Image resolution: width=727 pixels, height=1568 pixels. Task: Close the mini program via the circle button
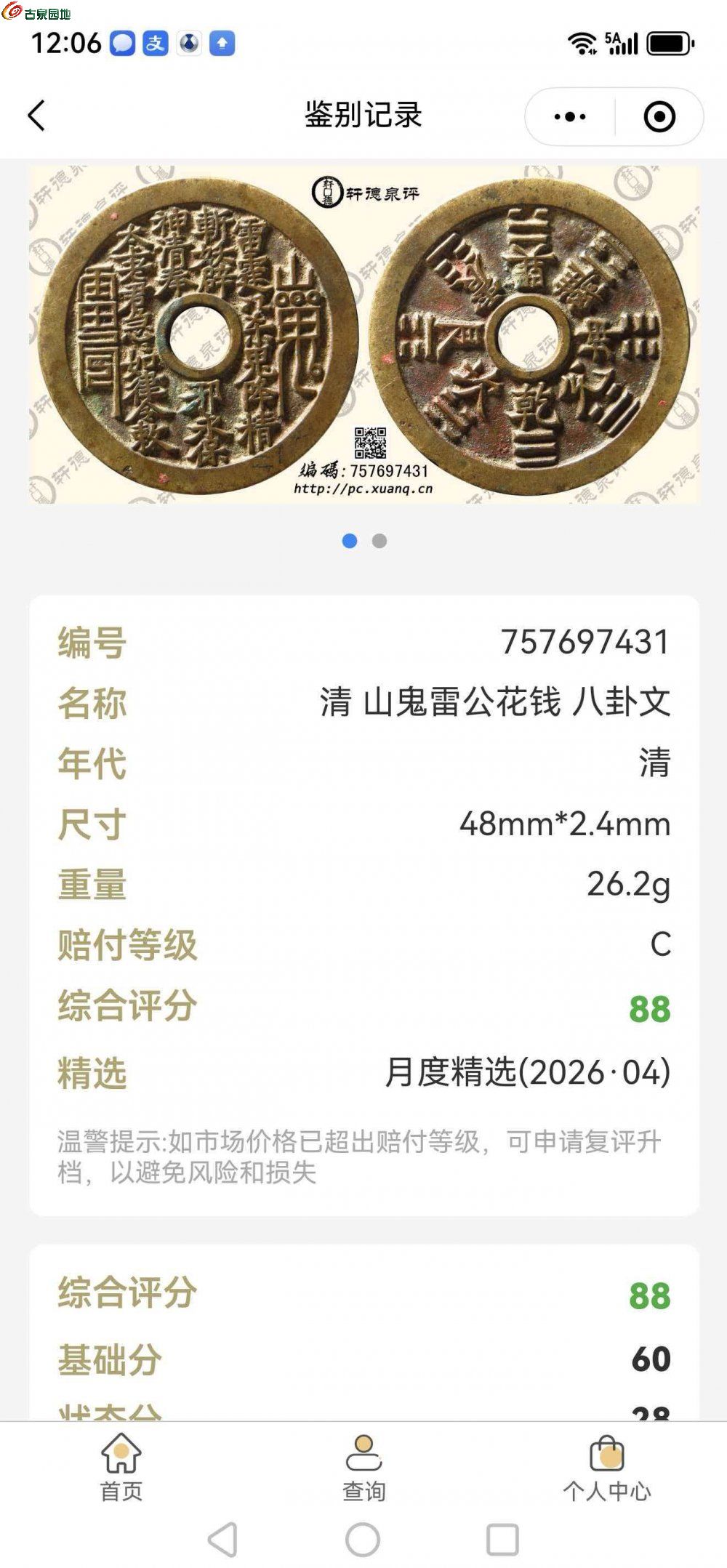[659, 116]
